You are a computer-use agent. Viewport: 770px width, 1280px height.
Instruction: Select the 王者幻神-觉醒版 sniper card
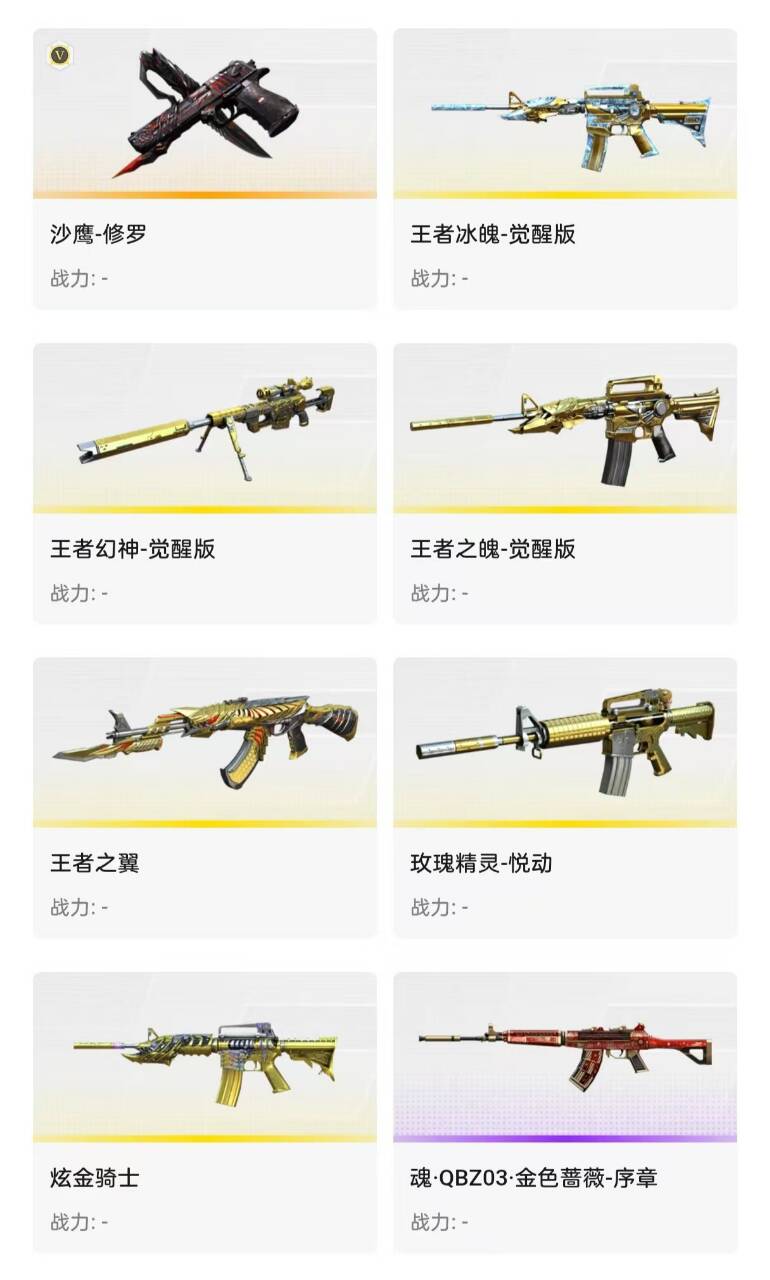(x=205, y=484)
